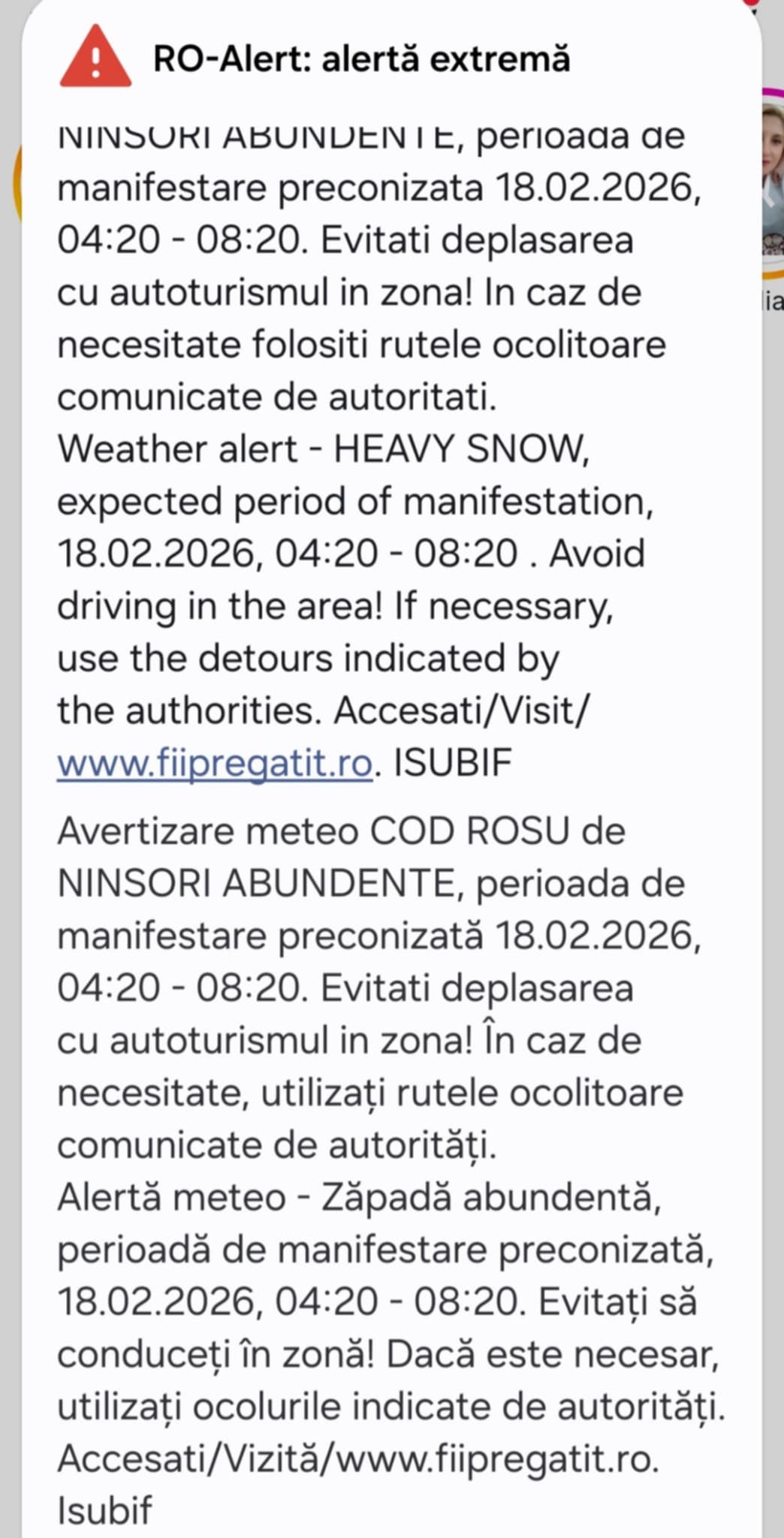Open the story avatar behind the alert
This screenshot has width=784, height=1538.
coord(773,180)
